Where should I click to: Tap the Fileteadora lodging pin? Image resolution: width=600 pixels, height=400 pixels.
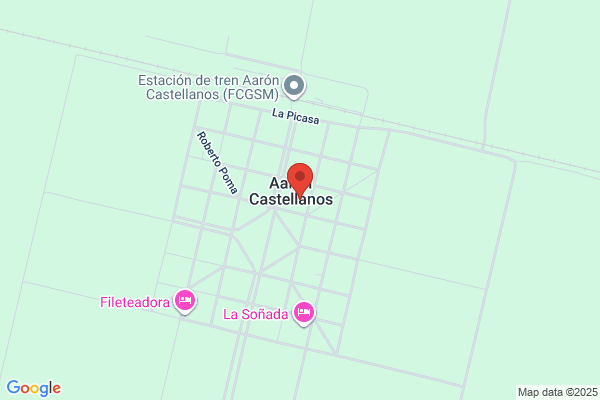[x=185, y=301]
